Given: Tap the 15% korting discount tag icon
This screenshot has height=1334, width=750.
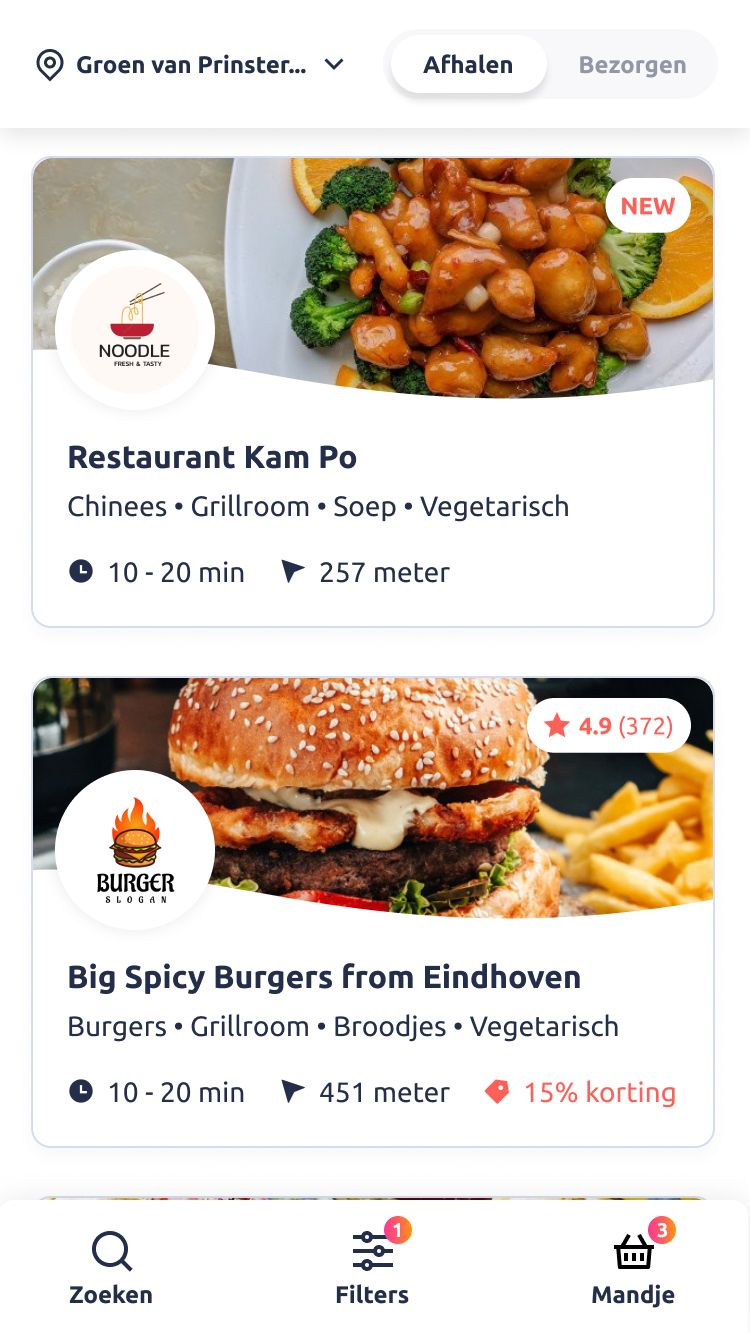Looking at the screenshot, I should coord(498,1091).
